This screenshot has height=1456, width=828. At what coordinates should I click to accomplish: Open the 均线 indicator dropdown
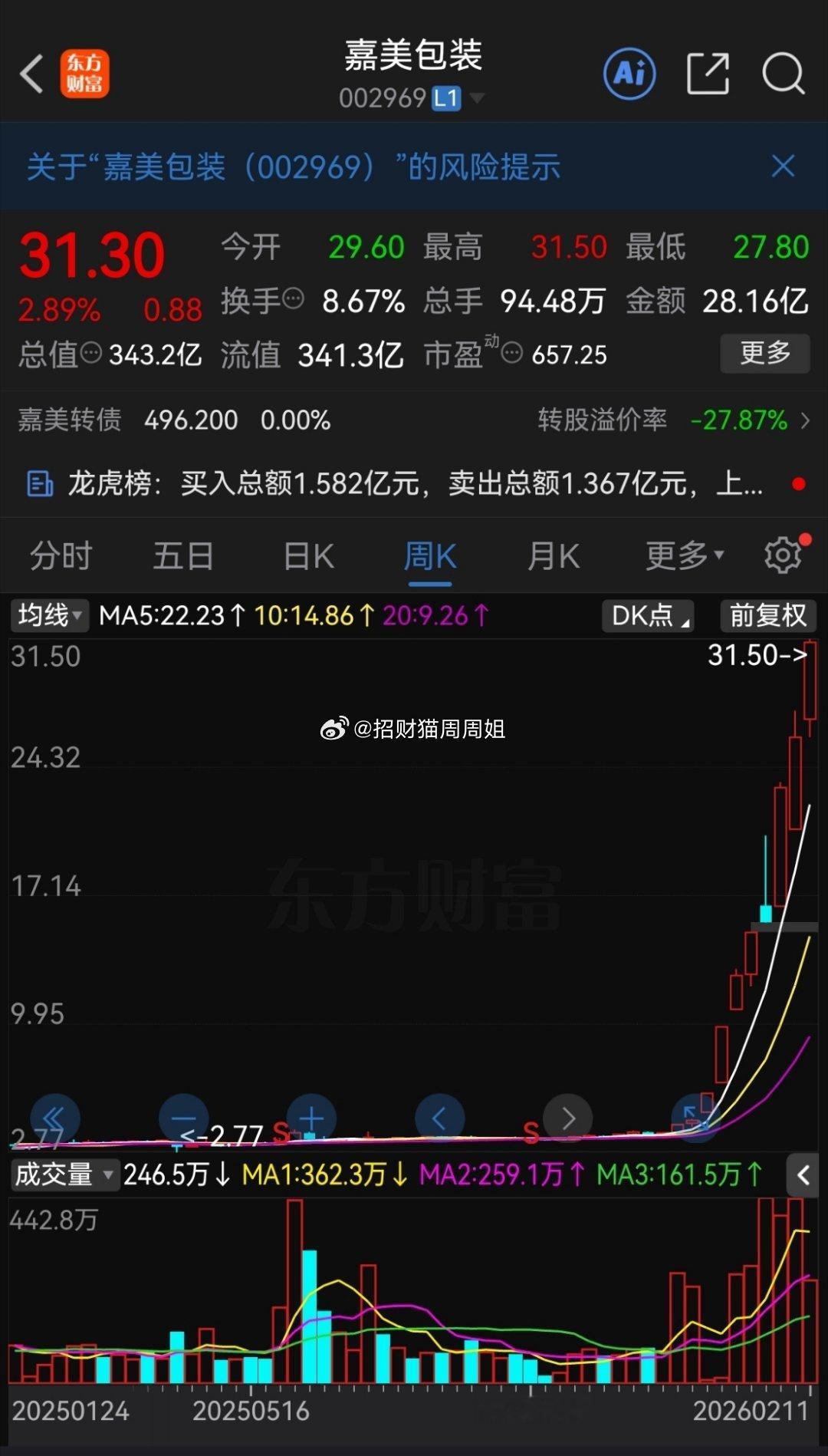pos(49,614)
